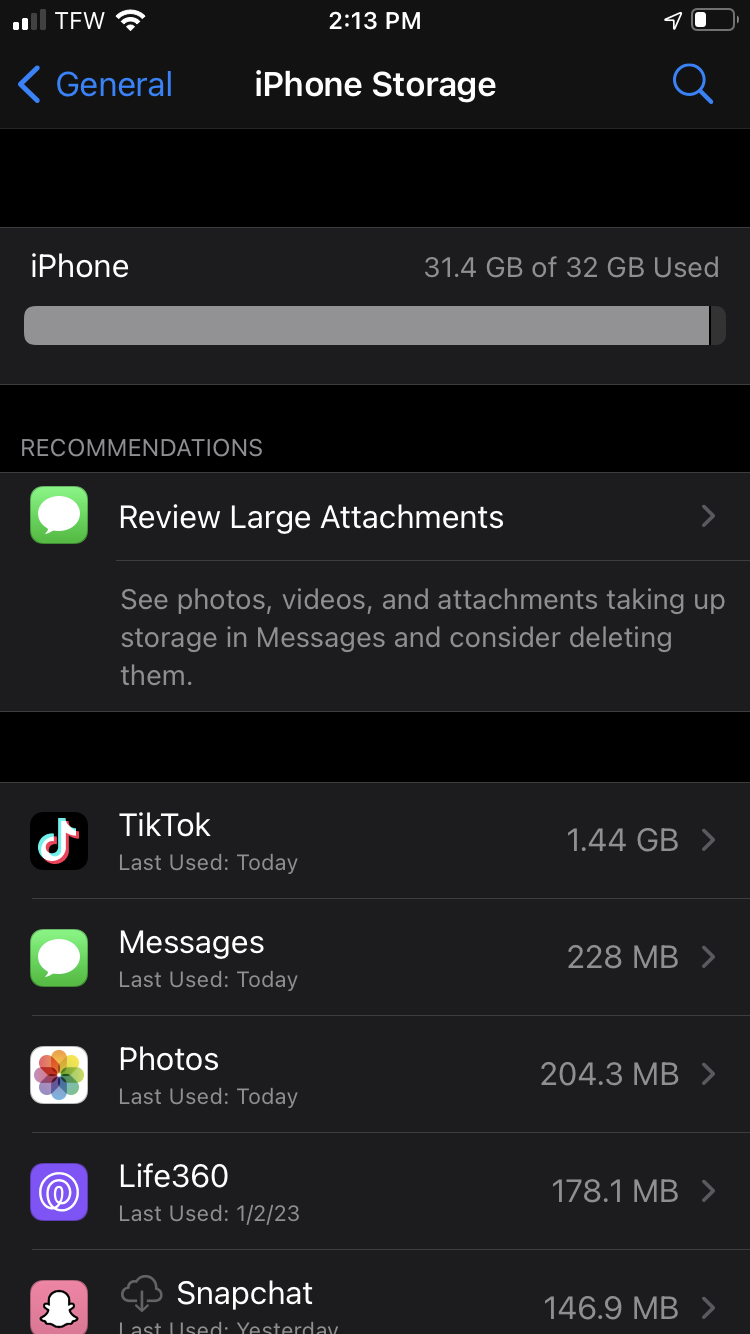Open TikTok storage details

375,841
